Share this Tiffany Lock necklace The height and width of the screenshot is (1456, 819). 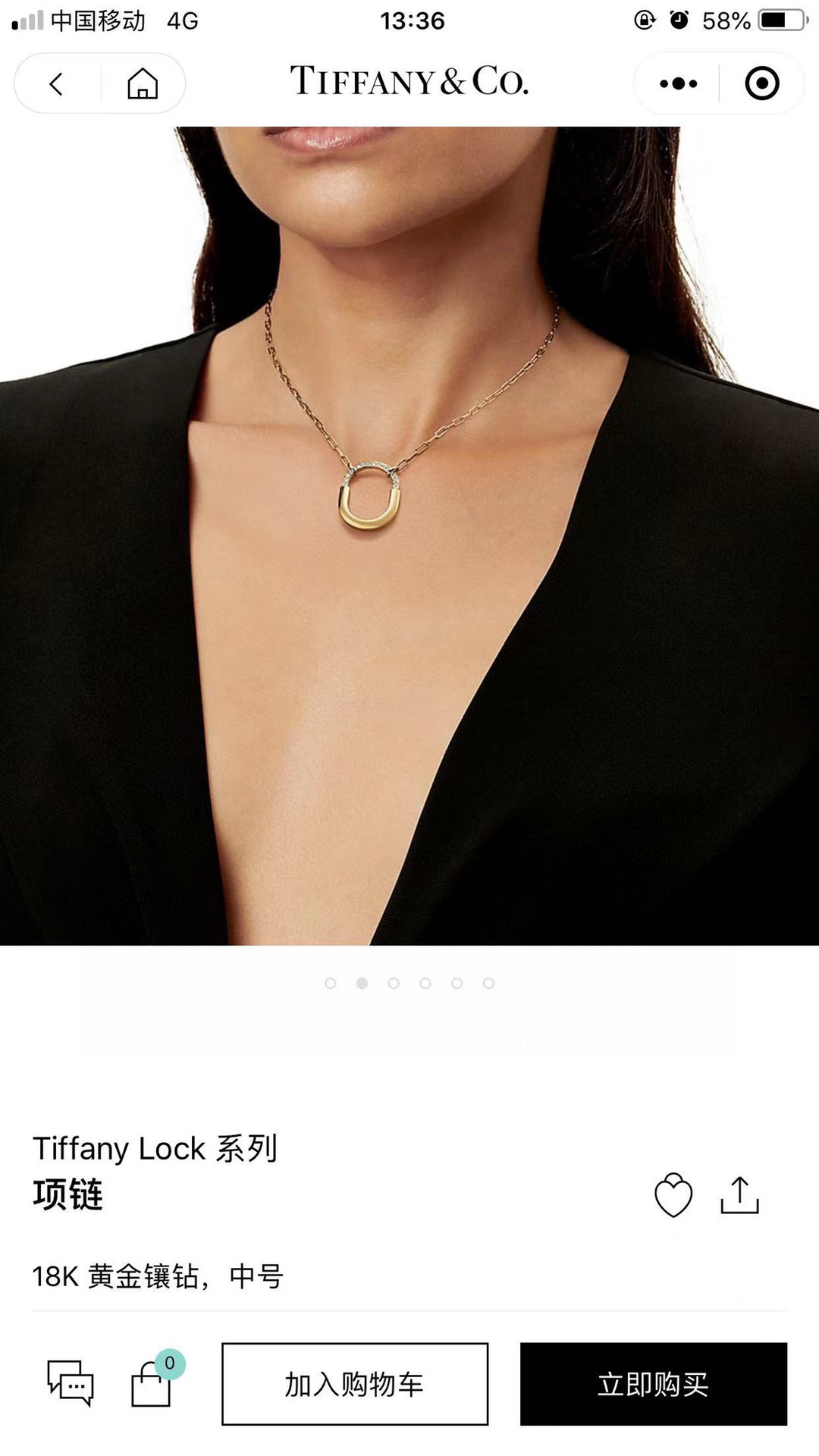click(739, 1195)
